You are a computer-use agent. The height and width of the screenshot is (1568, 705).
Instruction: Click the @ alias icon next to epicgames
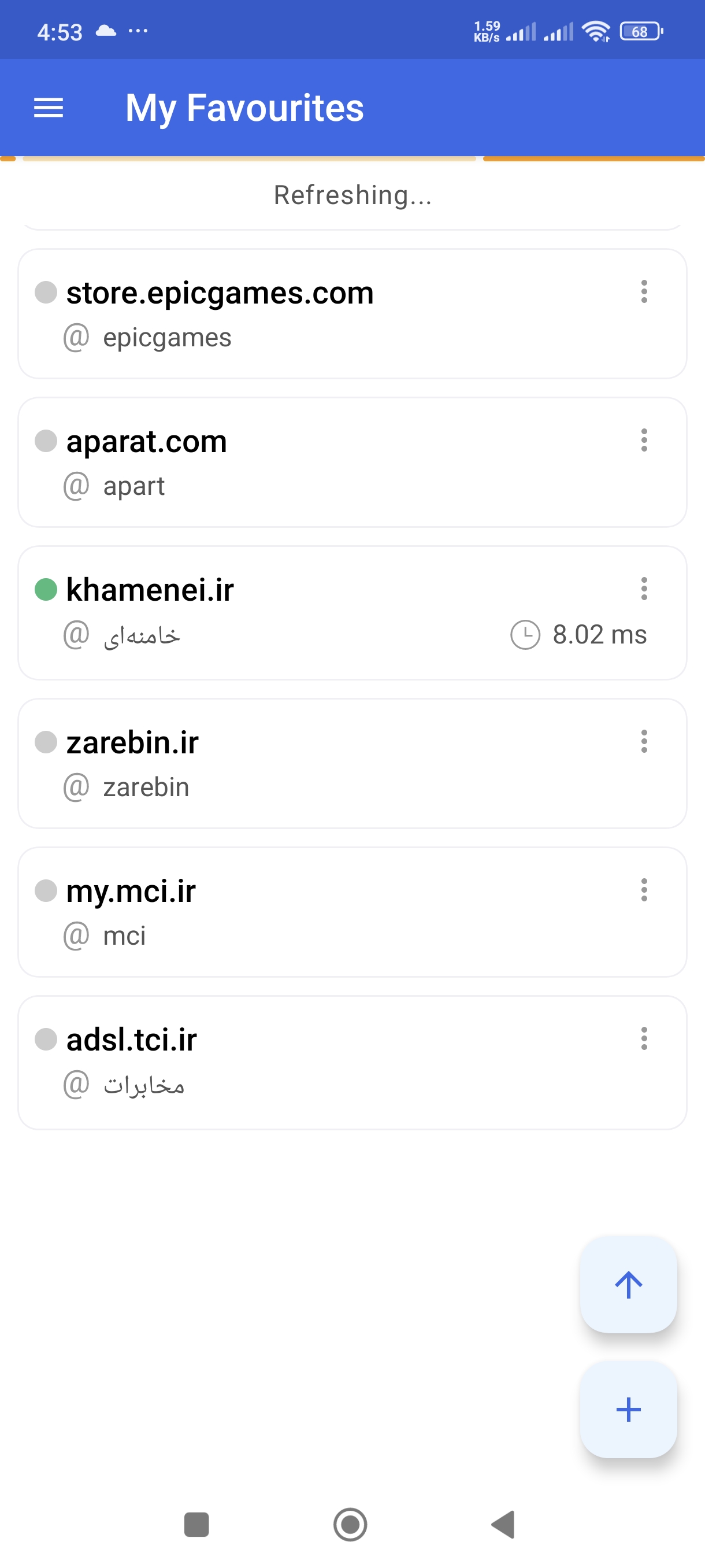77,336
